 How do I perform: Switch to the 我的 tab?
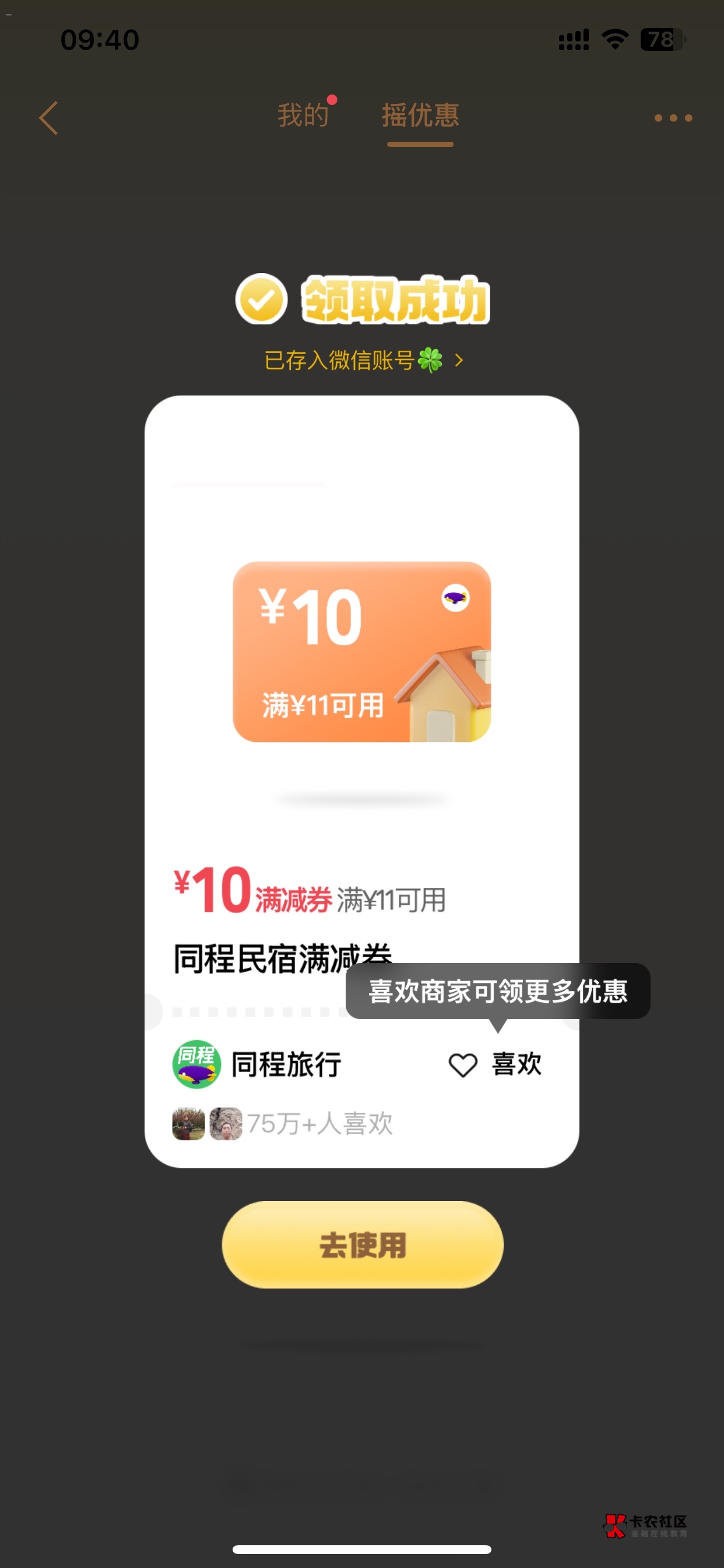click(303, 116)
